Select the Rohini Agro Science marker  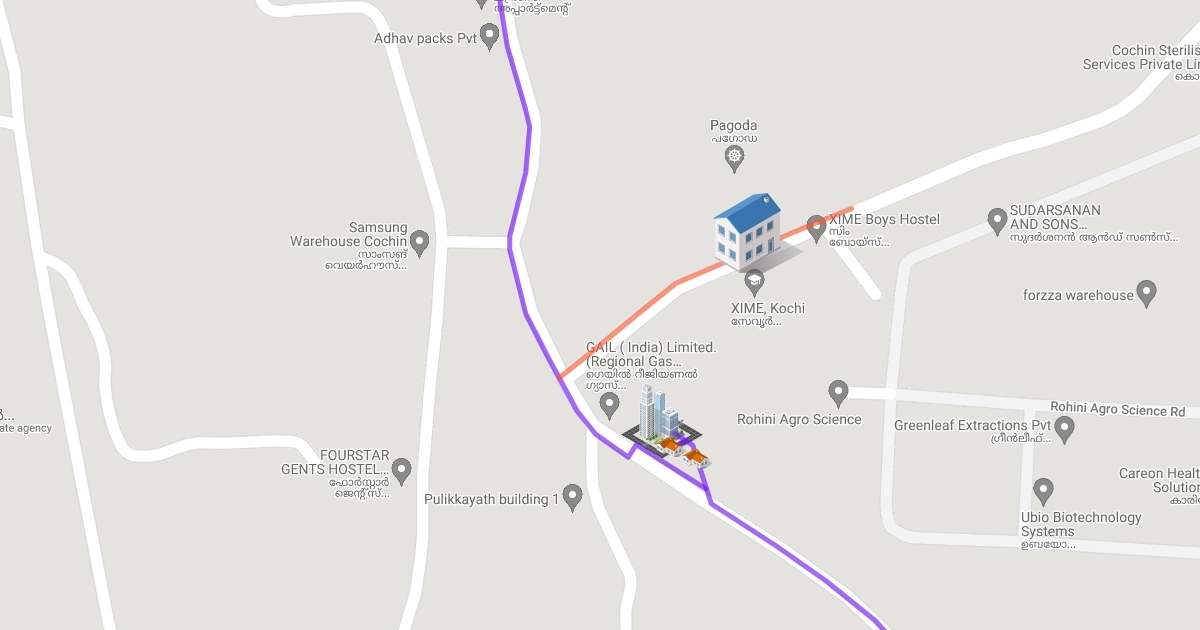pos(838,393)
